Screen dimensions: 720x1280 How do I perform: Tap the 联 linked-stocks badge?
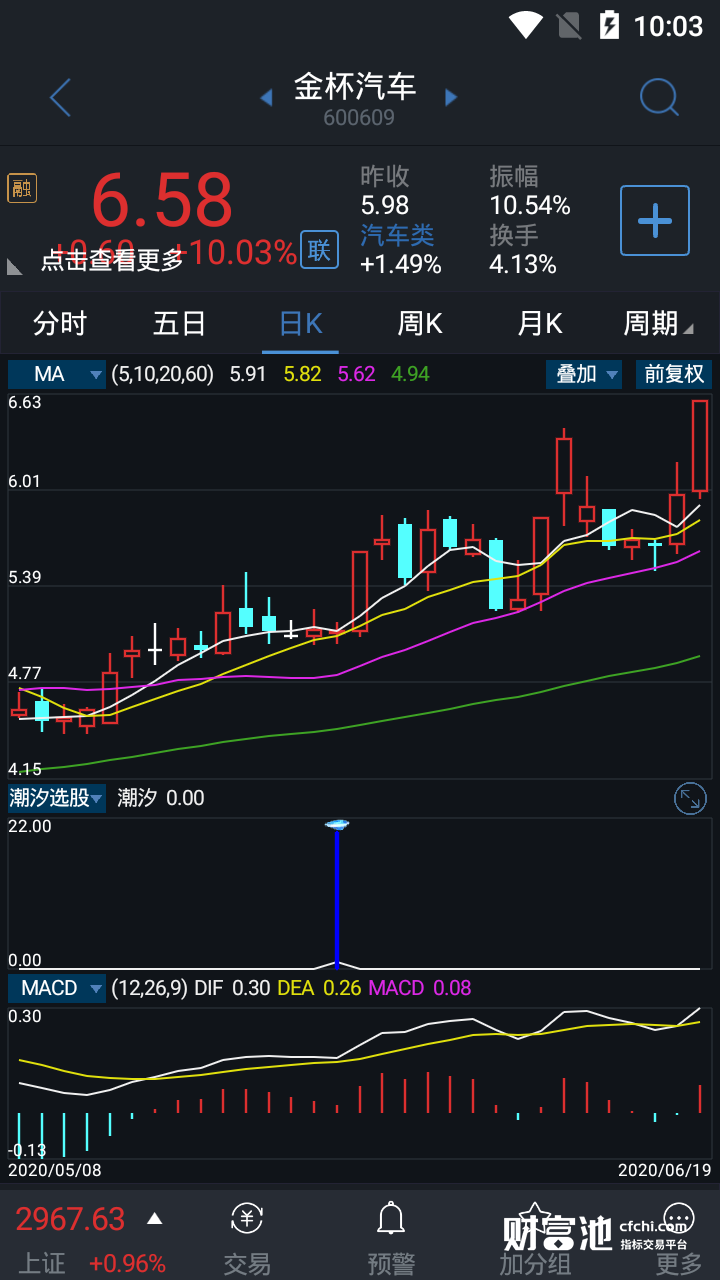coord(319,250)
